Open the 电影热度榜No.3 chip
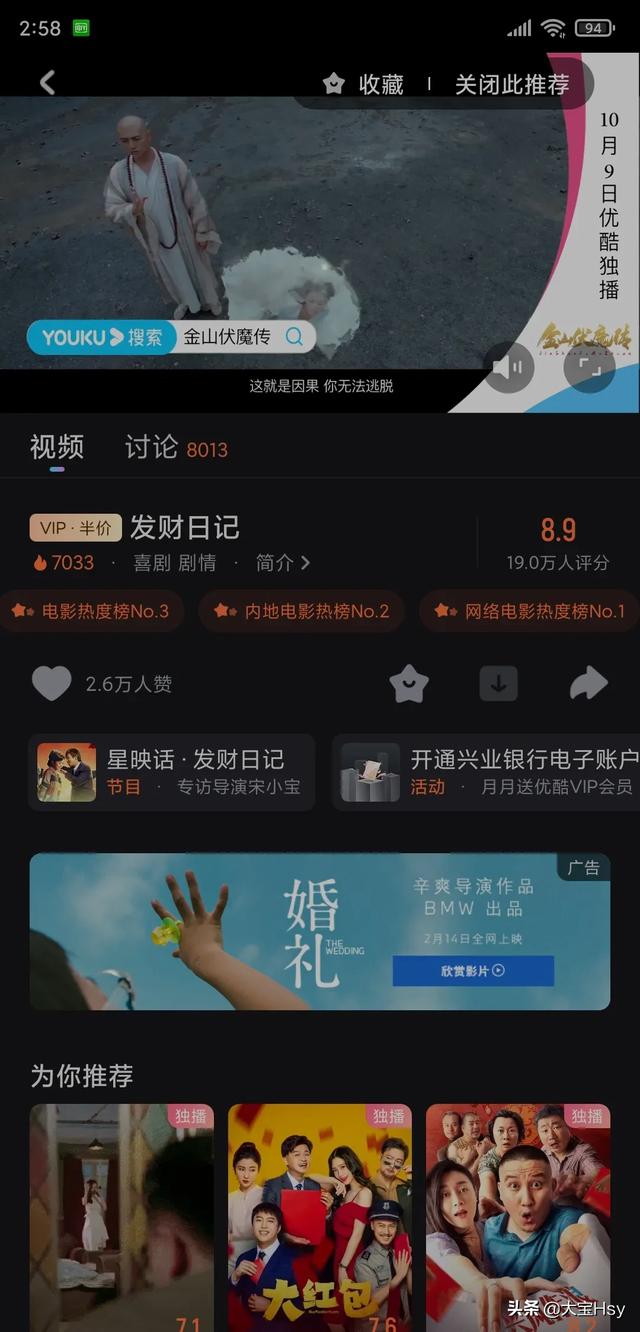Viewport: 640px width, 1332px height. (x=92, y=611)
